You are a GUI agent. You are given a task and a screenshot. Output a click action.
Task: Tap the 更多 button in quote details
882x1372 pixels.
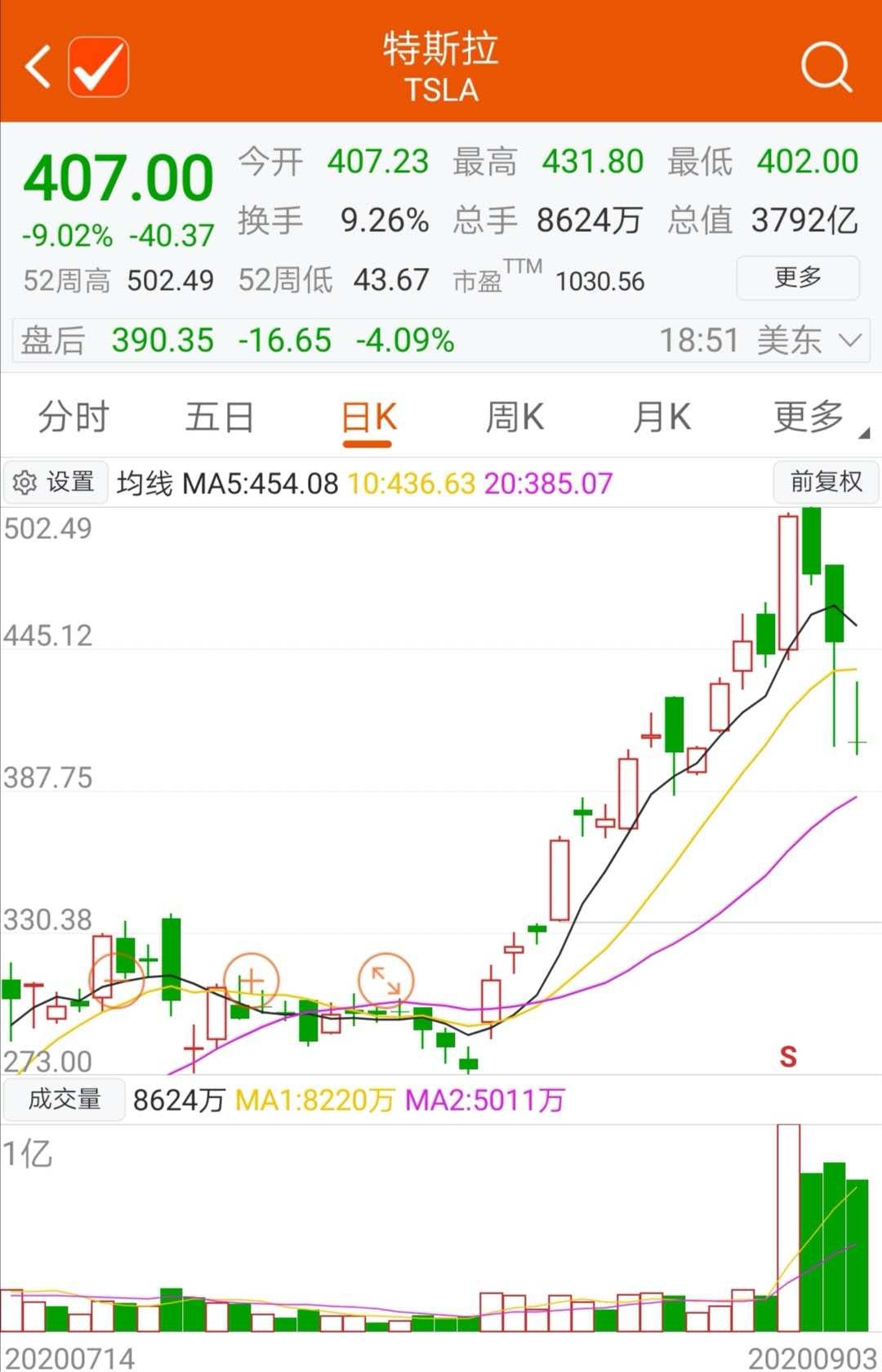point(797,278)
